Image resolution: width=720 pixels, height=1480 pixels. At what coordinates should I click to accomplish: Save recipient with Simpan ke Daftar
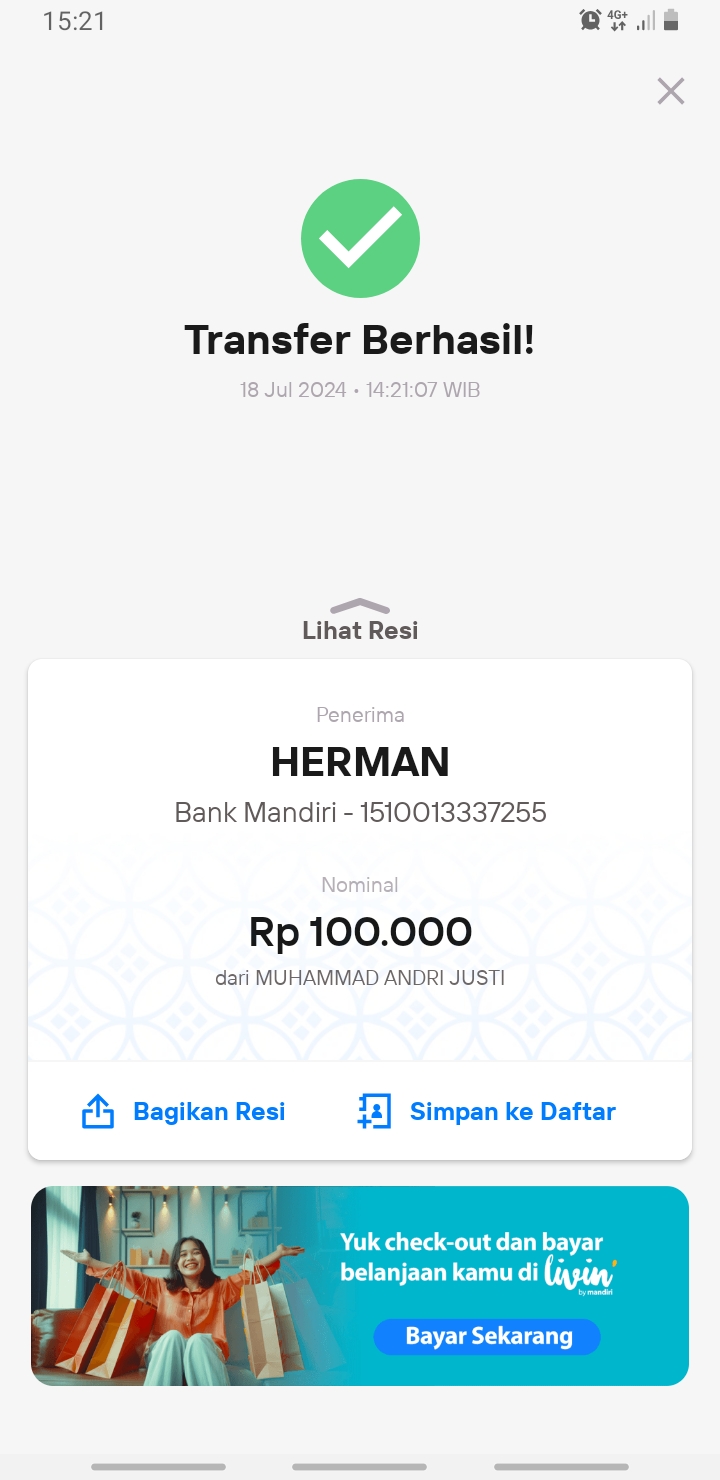pyautogui.click(x=486, y=1111)
